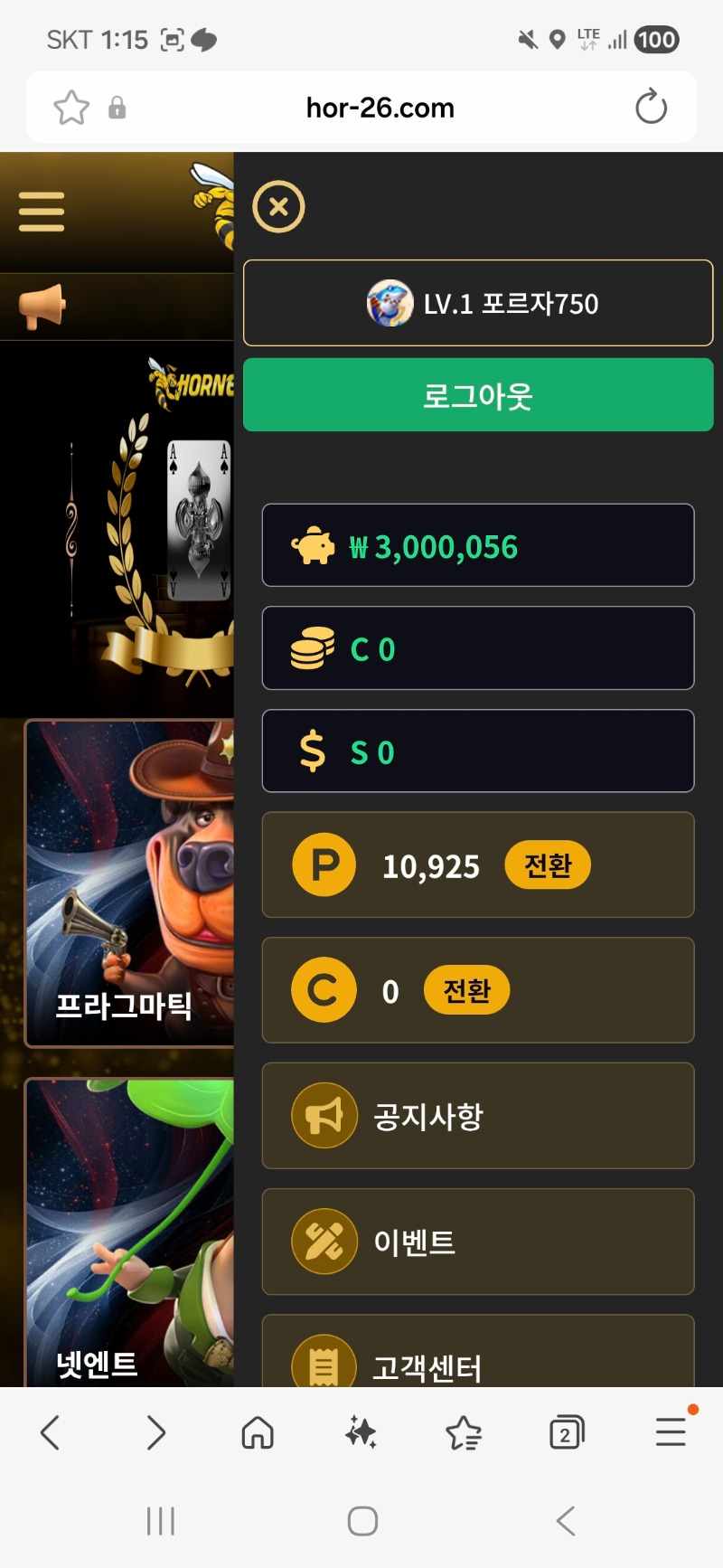This screenshot has height=1568, width=723.
Task: Open the 공지사항 menu
Action: [478, 1116]
